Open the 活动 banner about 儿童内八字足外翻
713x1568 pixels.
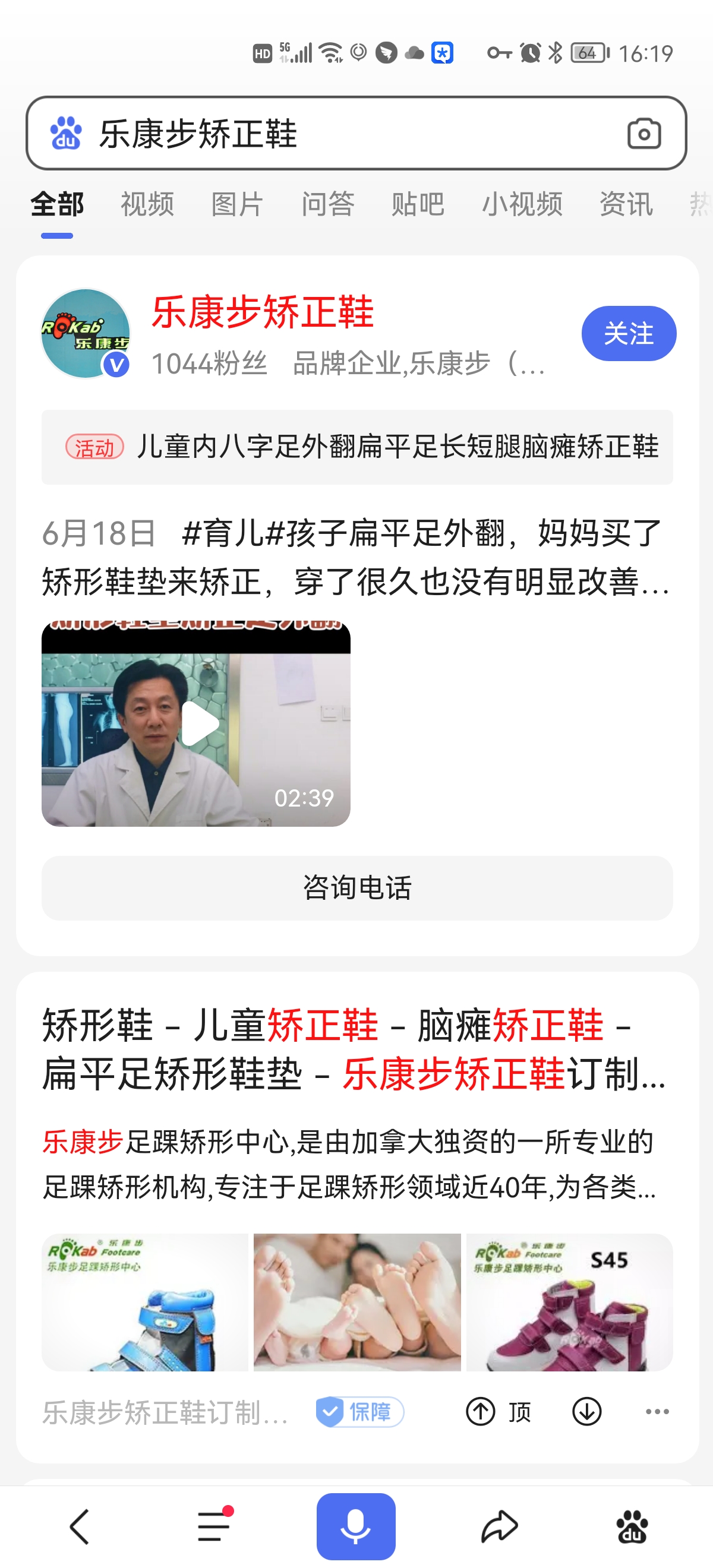357,447
